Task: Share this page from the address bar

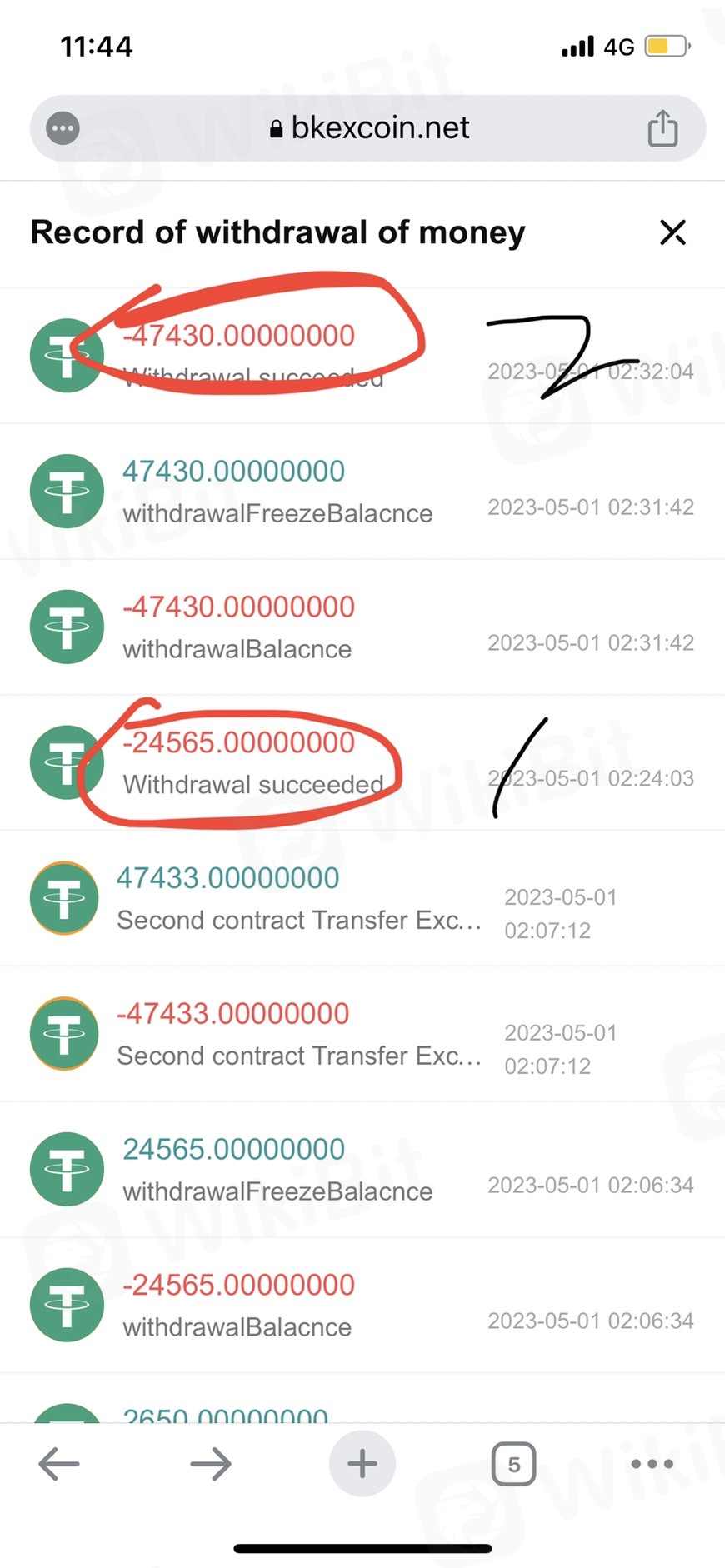Action: point(662,128)
